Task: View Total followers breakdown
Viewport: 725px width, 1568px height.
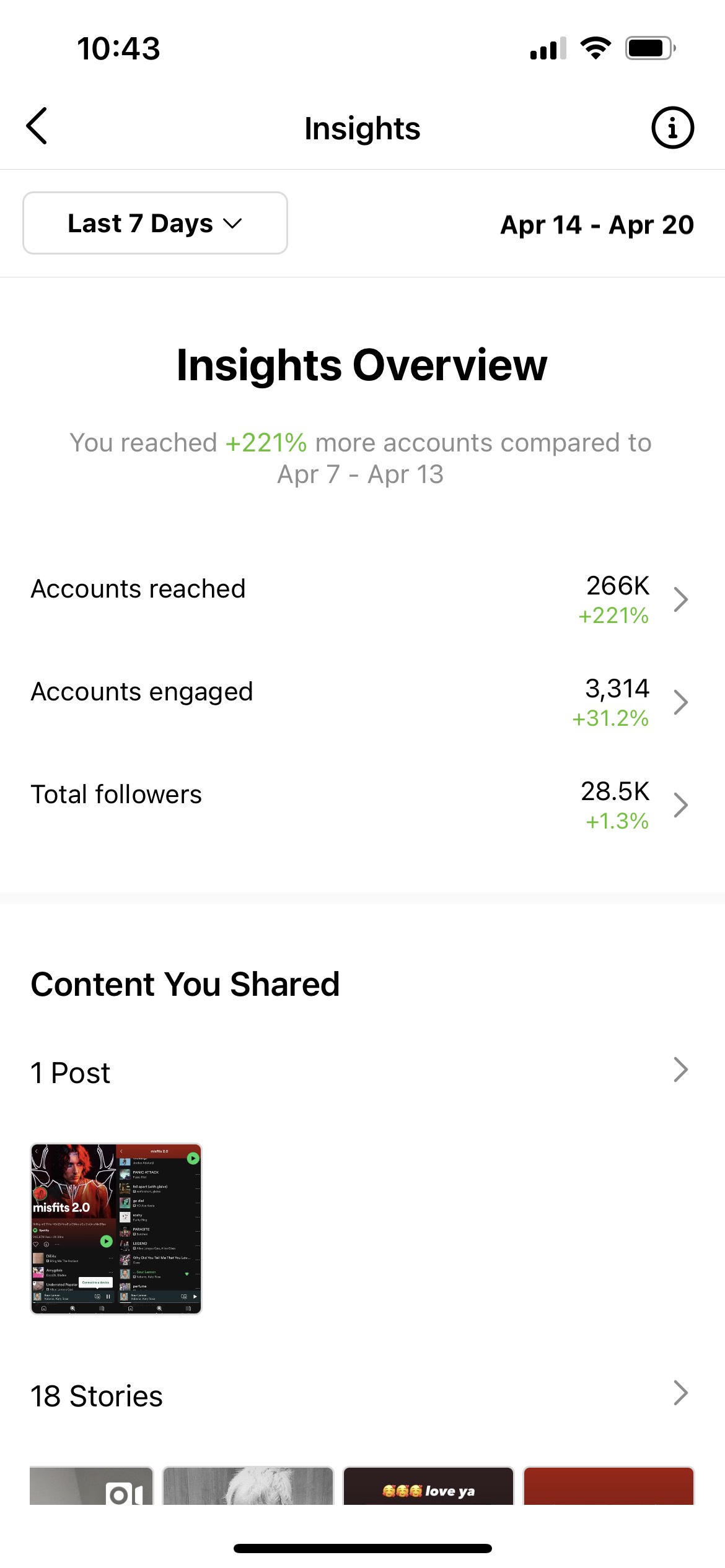Action: tap(362, 805)
